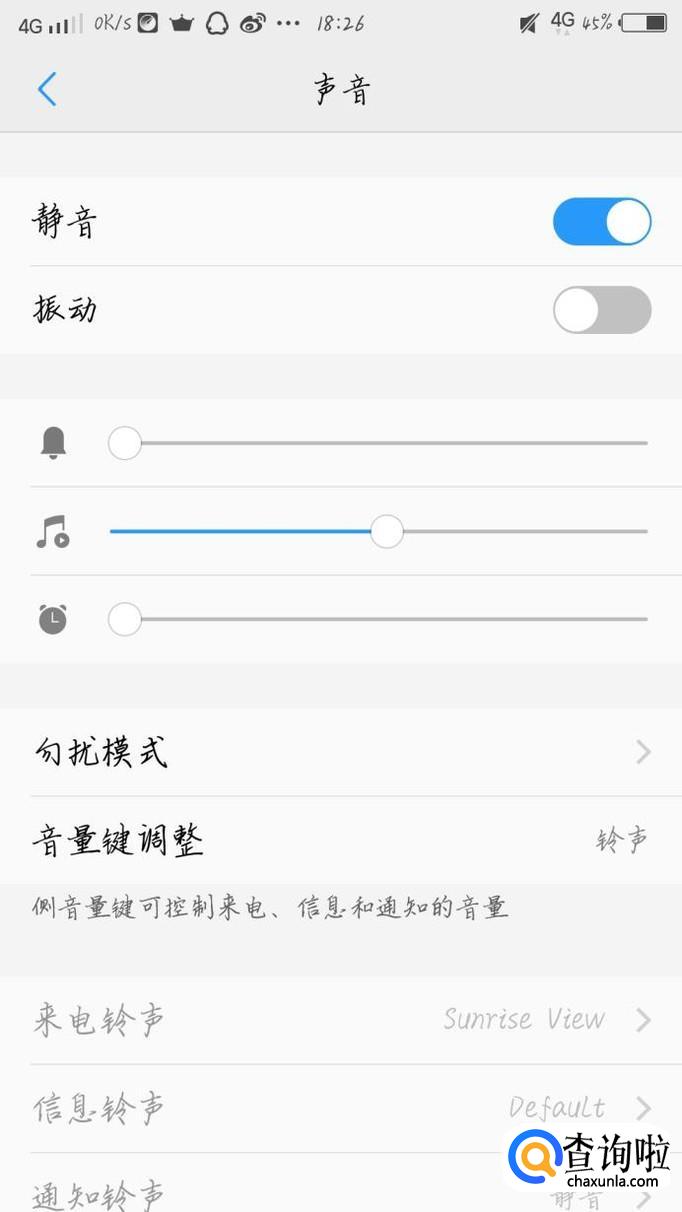
Task: Open 勿扰模式 settings
Action: (340, 752)
